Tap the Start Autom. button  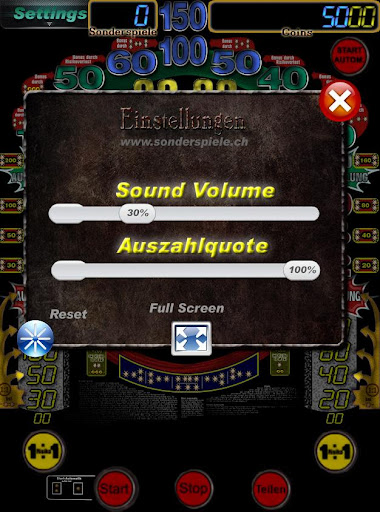349,56
